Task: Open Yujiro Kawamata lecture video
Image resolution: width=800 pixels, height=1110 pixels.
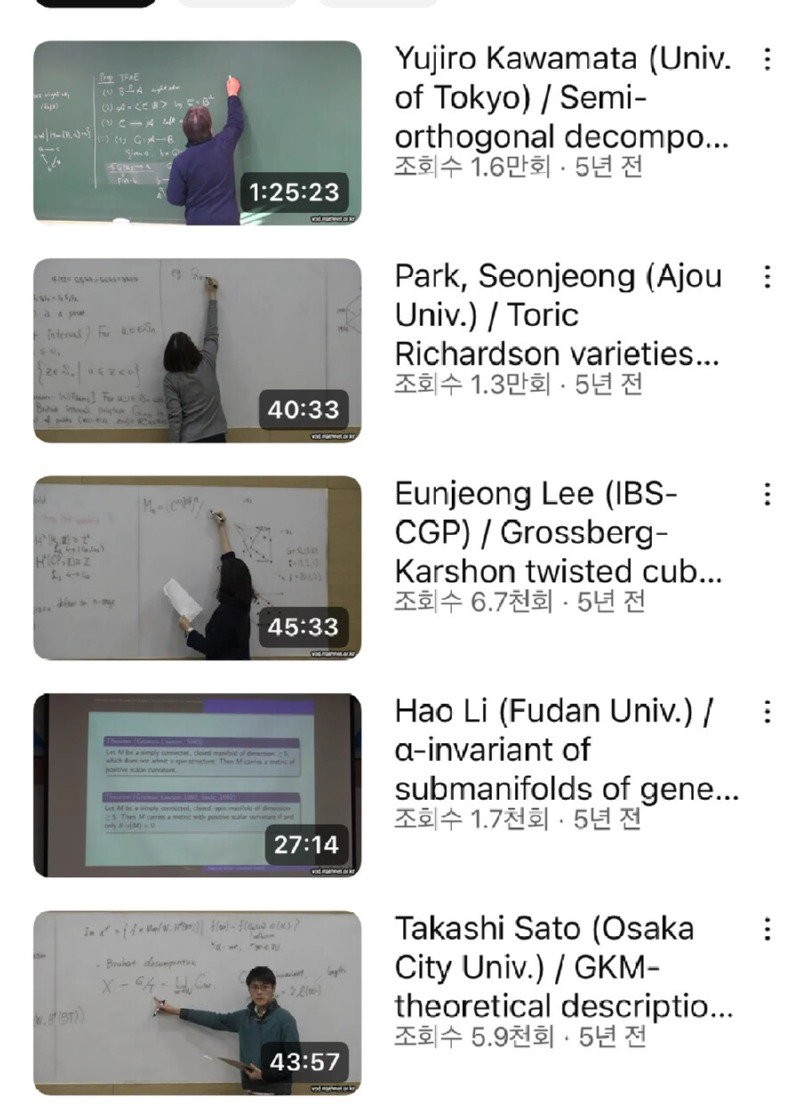Action: tap(197, 133)
